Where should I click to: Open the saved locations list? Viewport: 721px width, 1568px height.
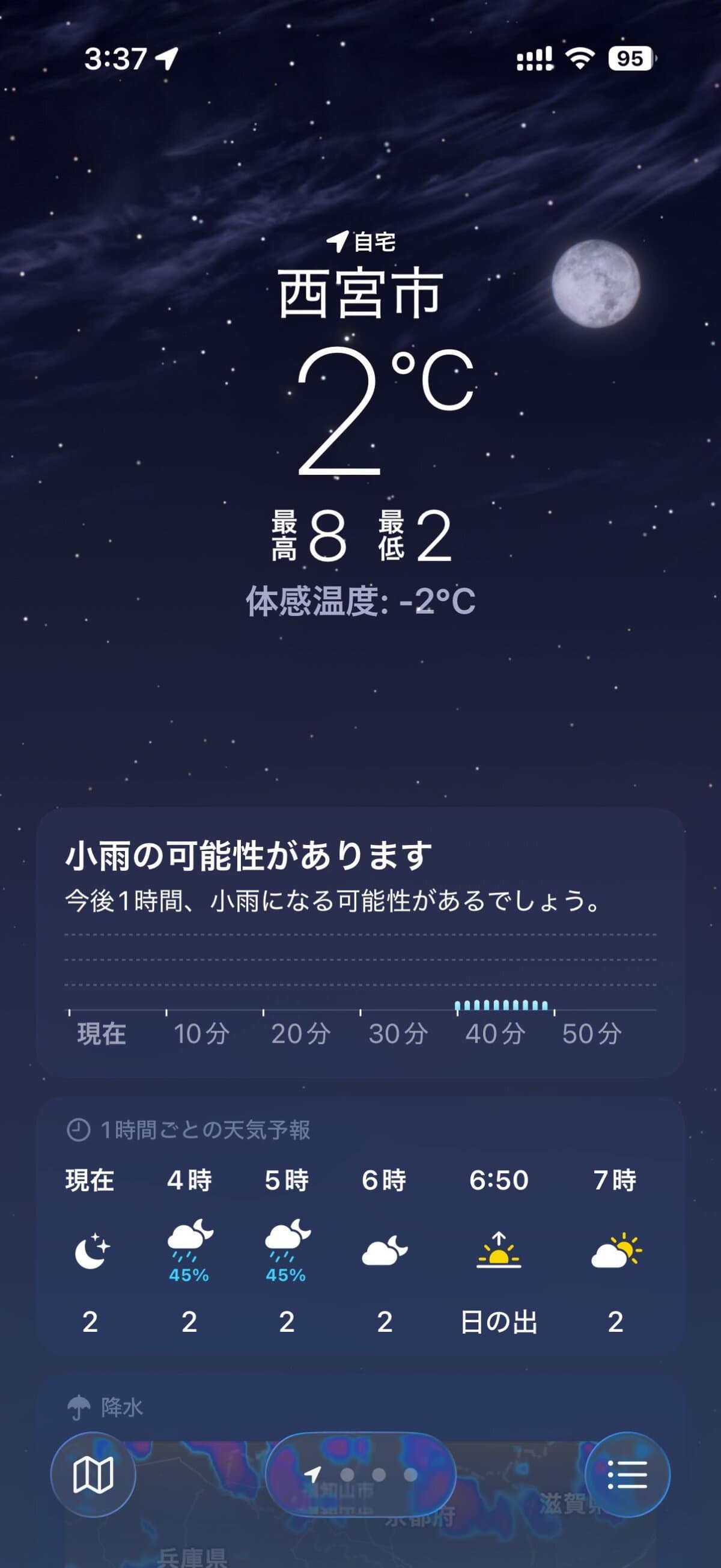pos(627,1474)
